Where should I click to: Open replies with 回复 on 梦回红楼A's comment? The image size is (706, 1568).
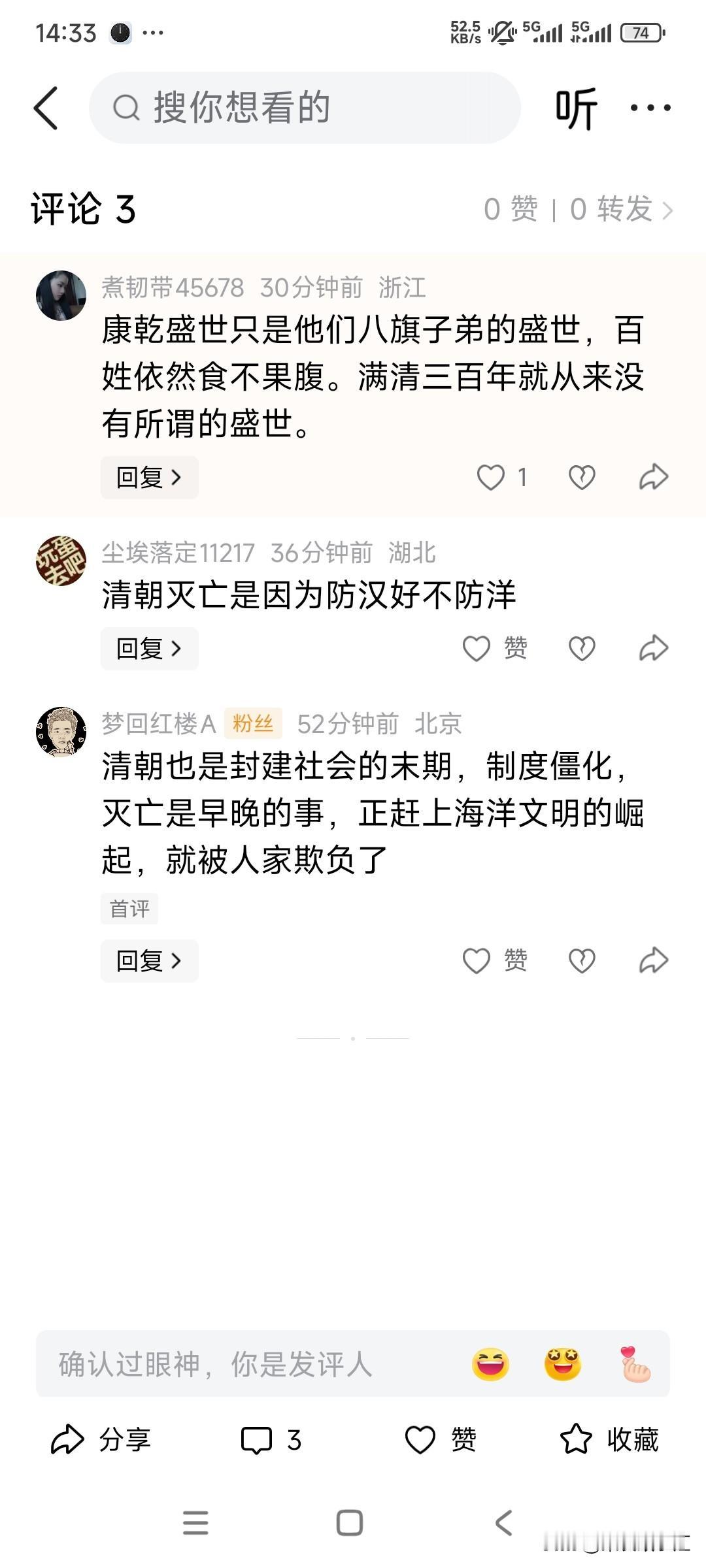click(x=149, y=959)
